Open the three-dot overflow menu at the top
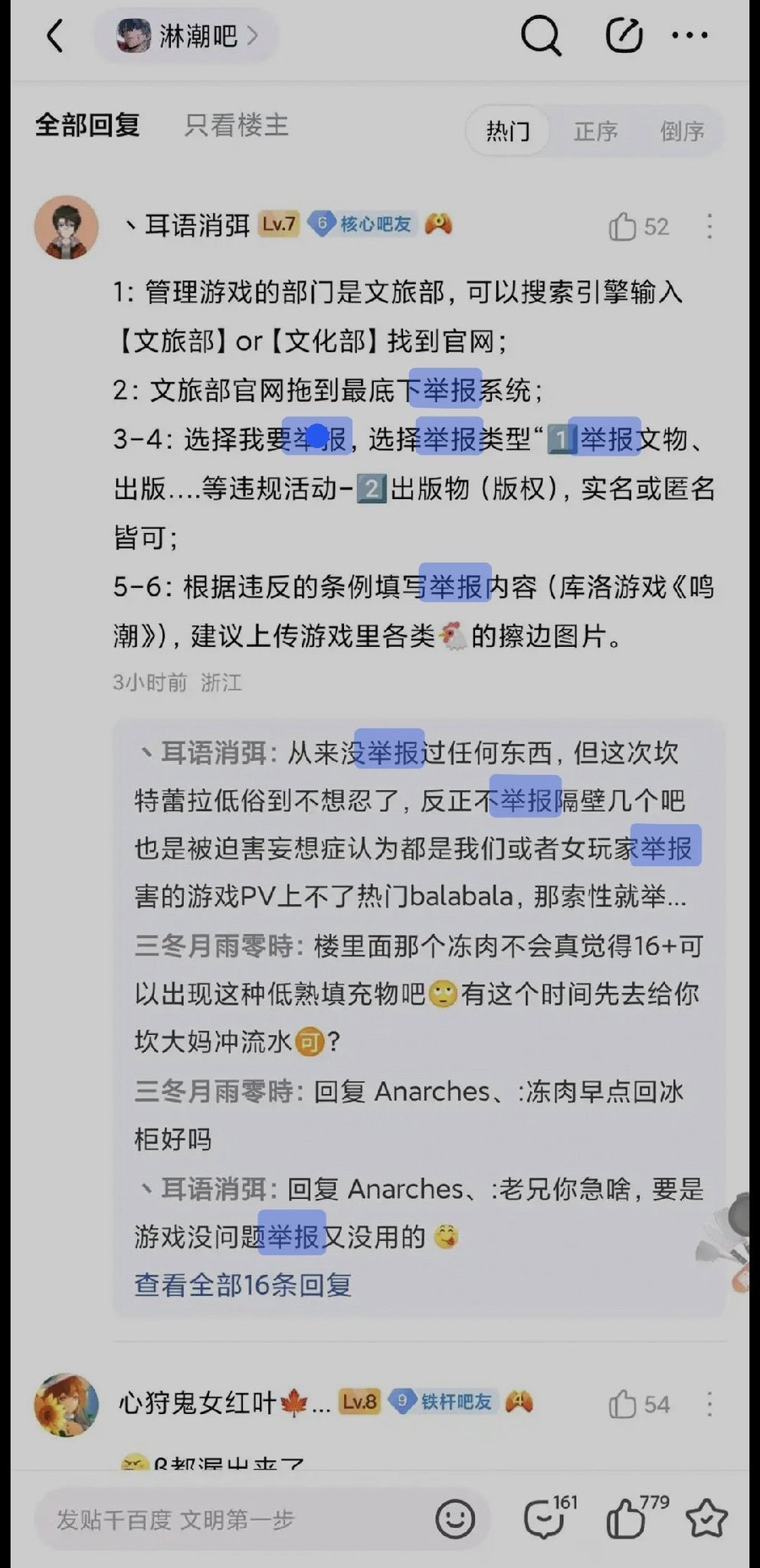 pos(690,35)
